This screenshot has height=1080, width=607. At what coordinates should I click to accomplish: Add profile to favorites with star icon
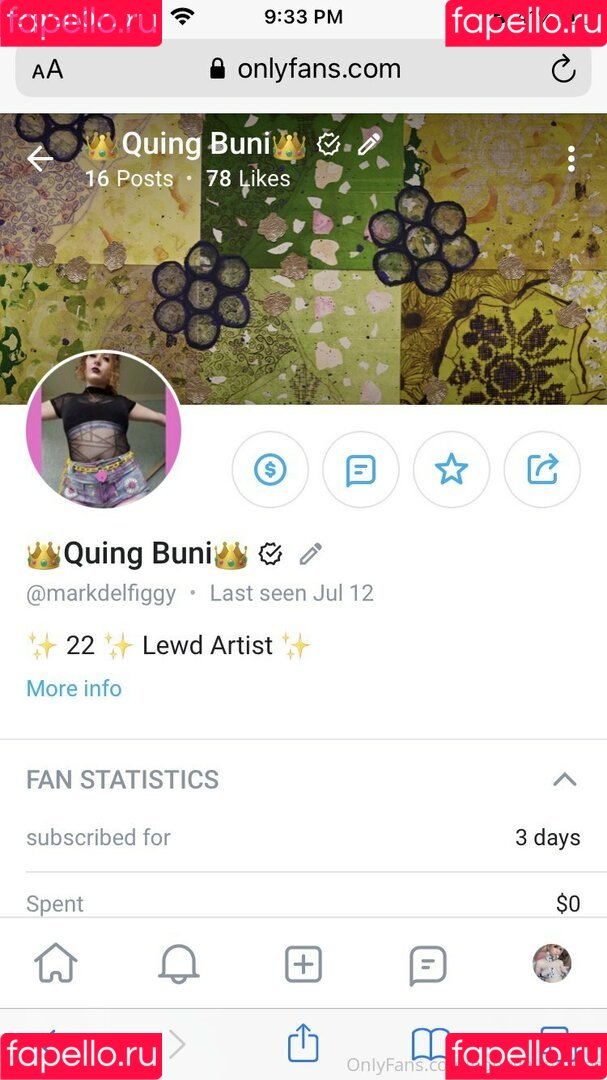[x=451, y=470]
